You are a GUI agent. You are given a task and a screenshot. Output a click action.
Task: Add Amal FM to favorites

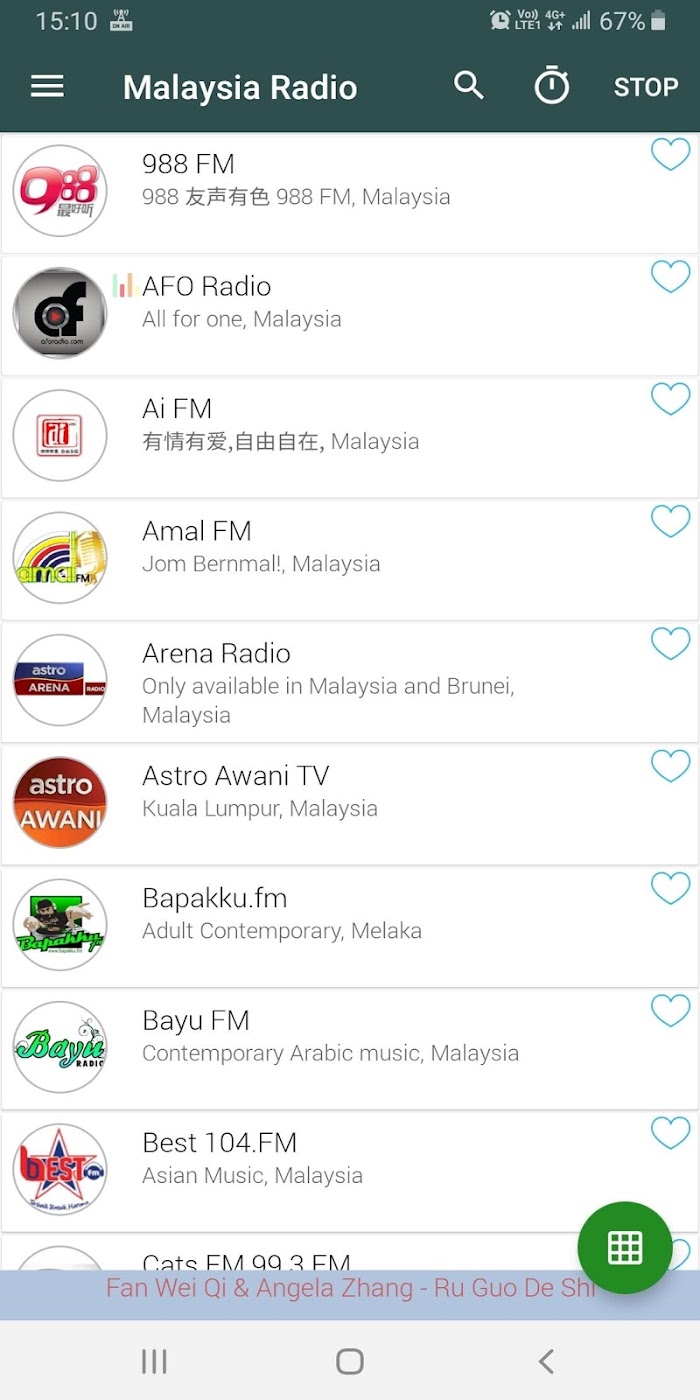[671, 521]
